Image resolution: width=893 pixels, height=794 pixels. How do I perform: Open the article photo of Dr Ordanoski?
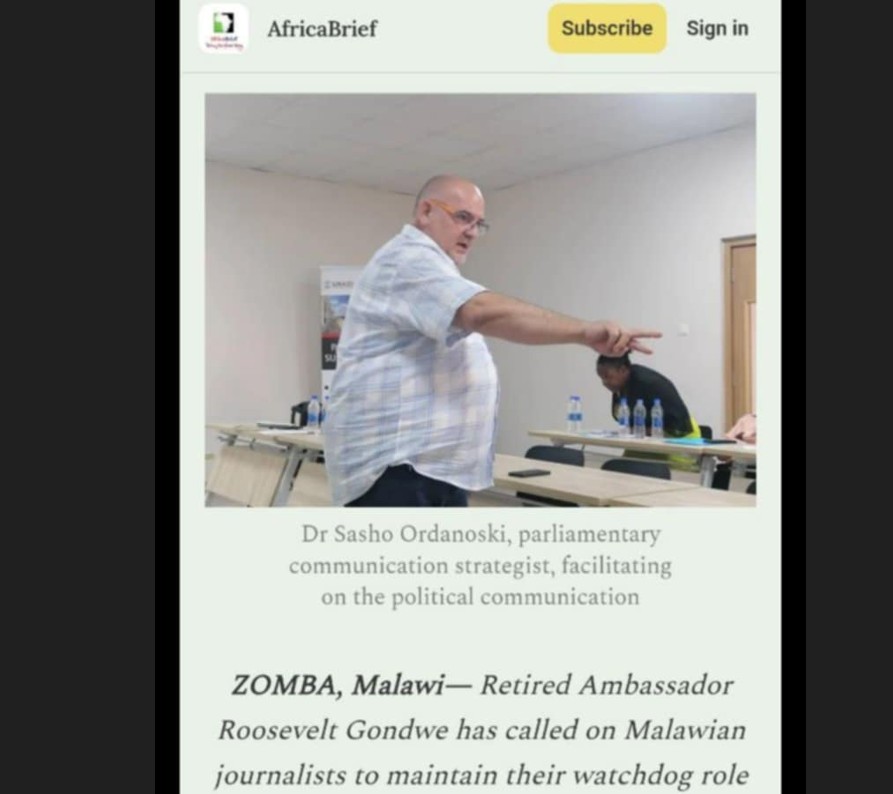point(480,300)
